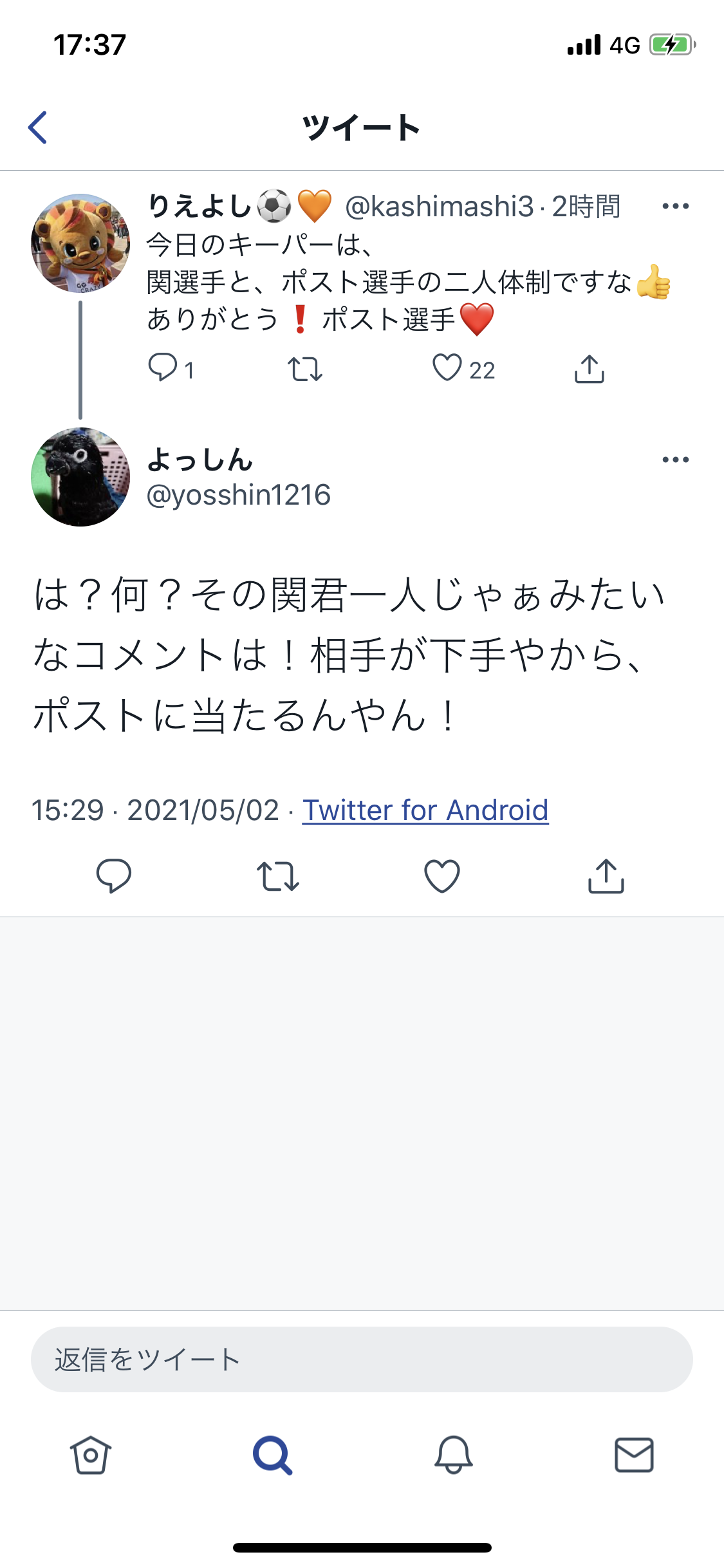The image size is (724, 1568).
Task: Open りえよし's profile picture
Action: [x=80, y=243]
